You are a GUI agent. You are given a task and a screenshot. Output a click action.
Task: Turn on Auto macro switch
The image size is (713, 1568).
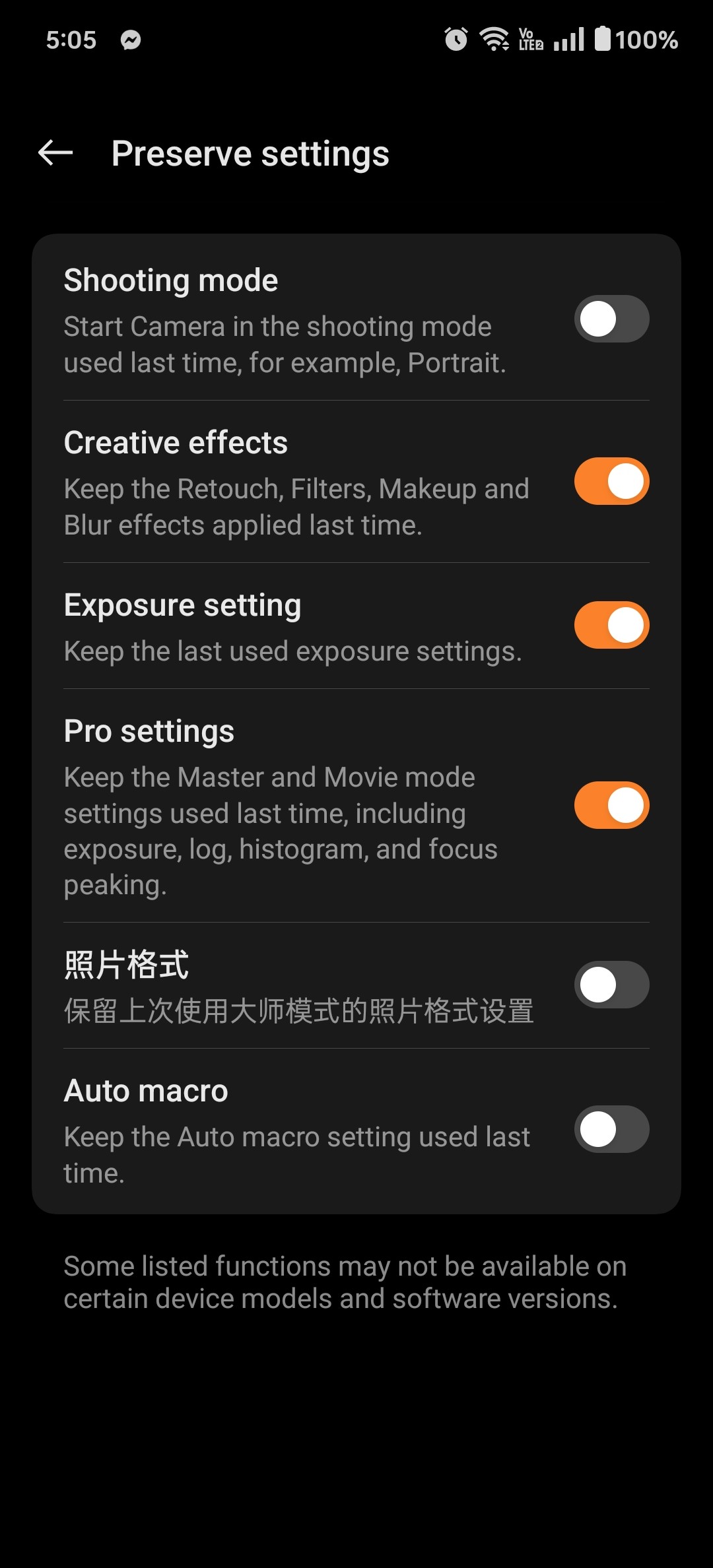click(x=611, y=1129)
